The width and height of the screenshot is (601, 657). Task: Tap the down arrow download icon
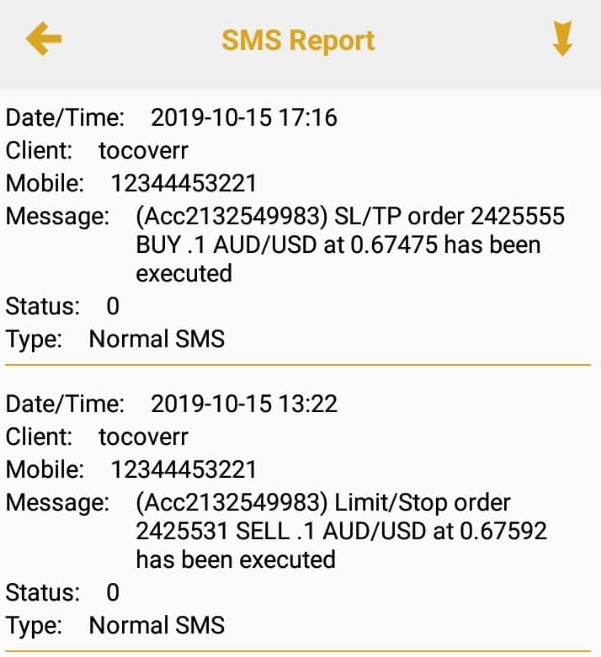click(562, 40)
